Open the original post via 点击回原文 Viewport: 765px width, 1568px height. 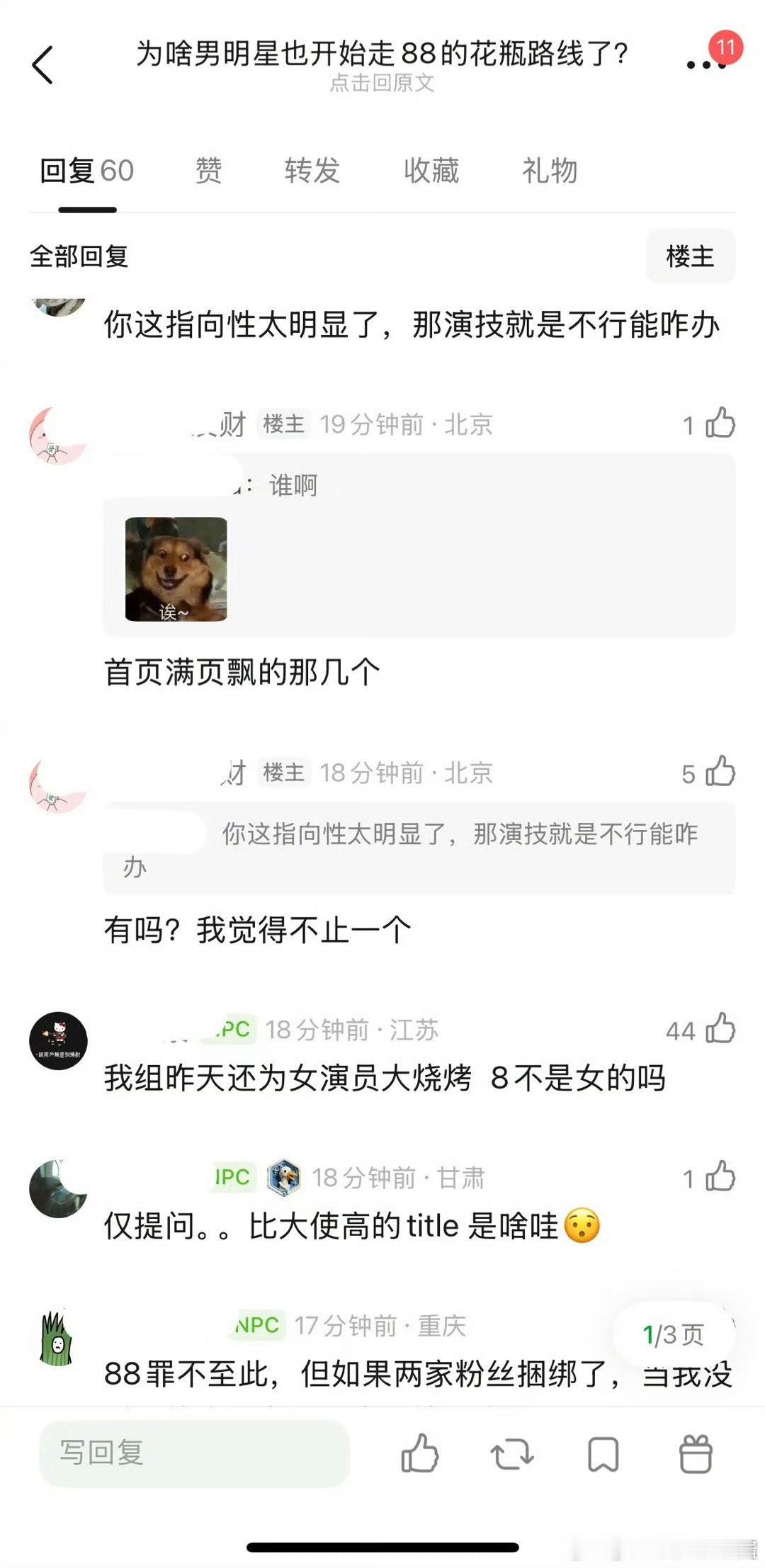click(382, 85)
